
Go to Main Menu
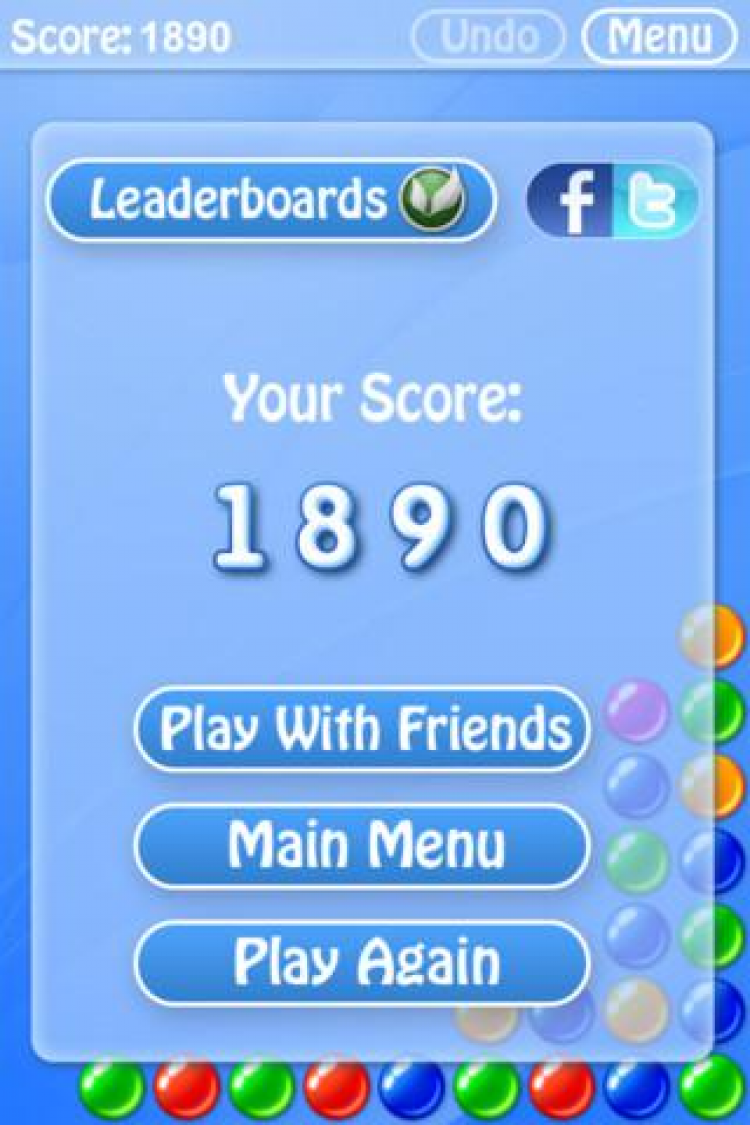(x=362, y=846)
